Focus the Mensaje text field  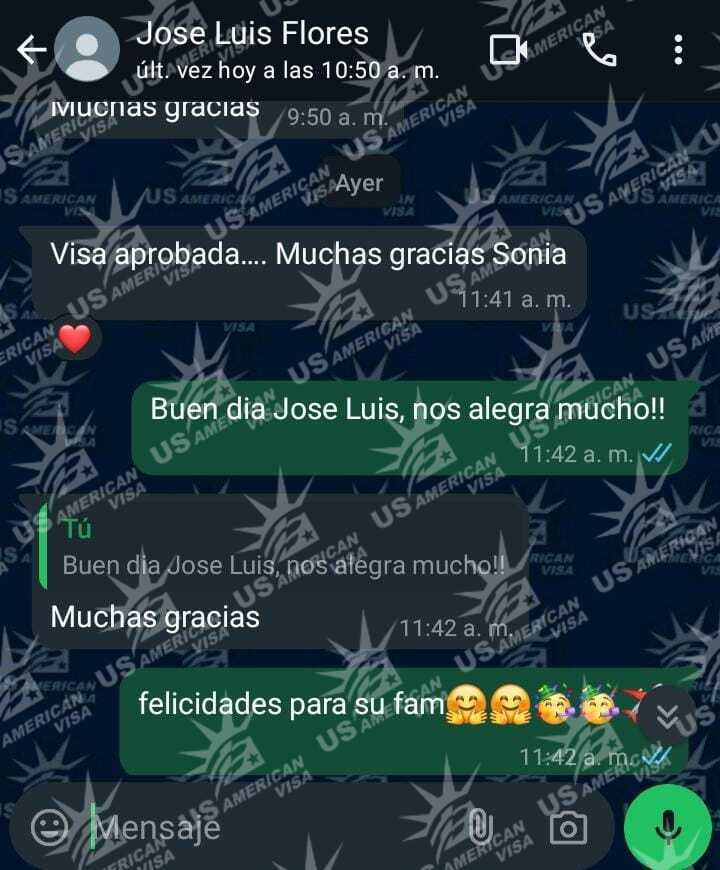pos(270,827)
